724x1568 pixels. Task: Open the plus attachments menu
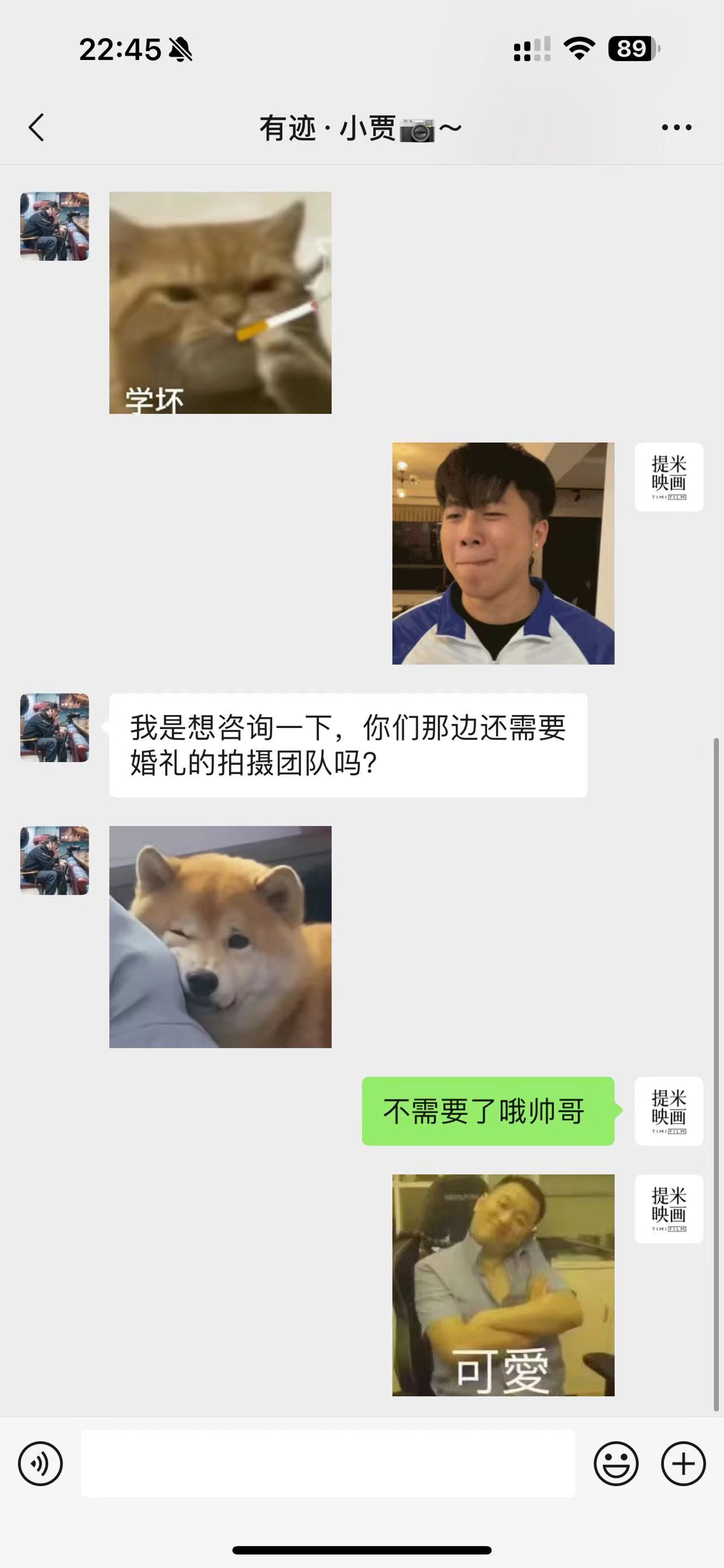tap(683, 1463)
